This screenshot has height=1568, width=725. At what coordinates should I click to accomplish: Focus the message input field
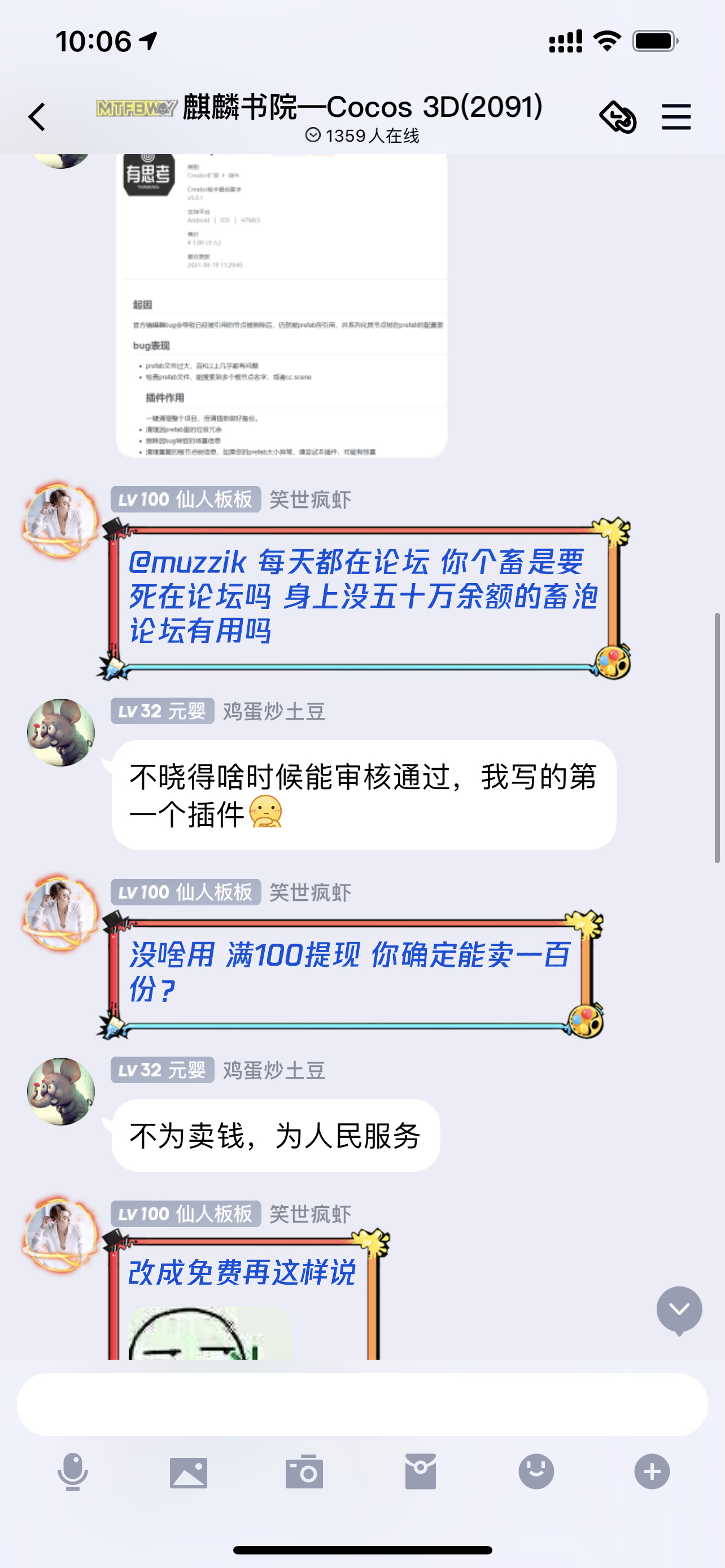click(361, 1404)
